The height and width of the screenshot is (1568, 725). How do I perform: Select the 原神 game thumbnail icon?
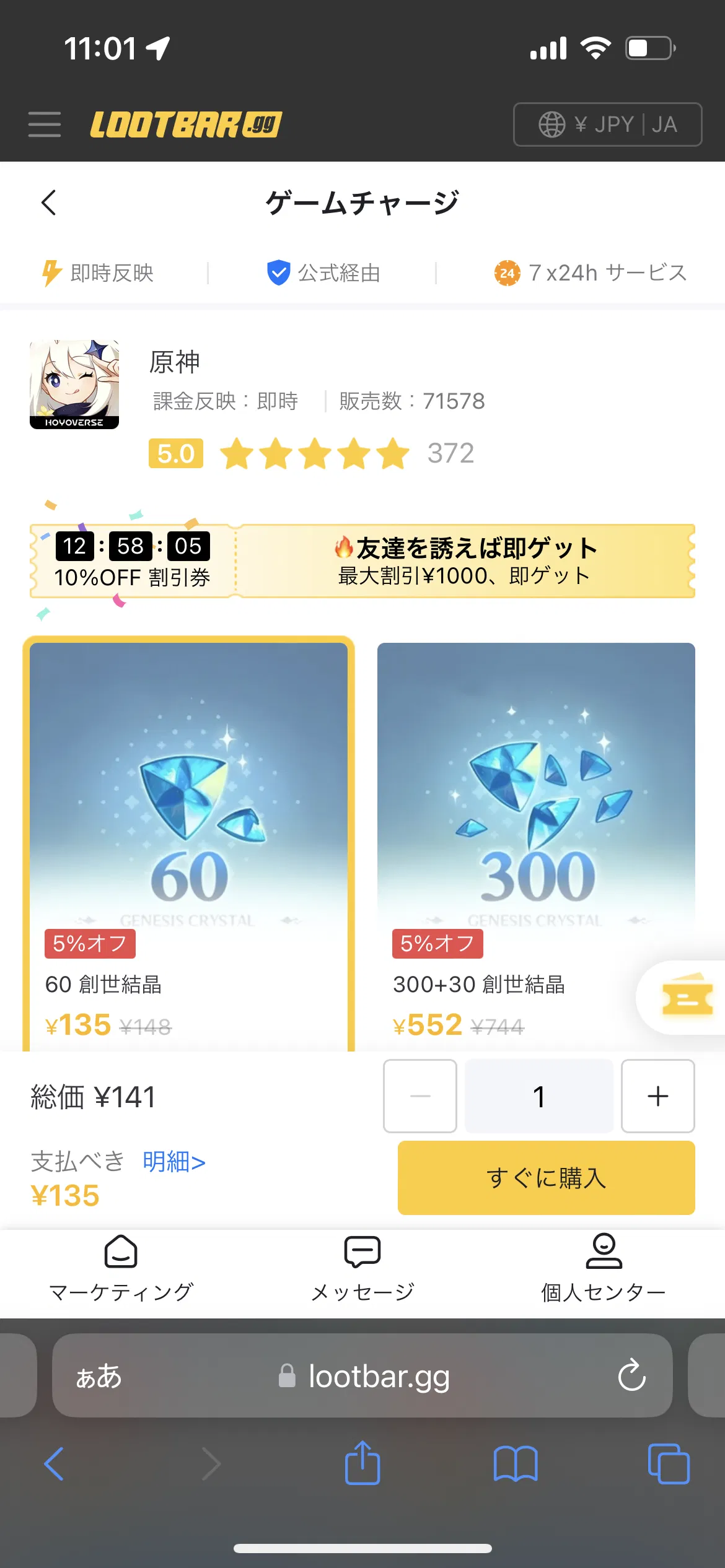(x=74, y=384)
